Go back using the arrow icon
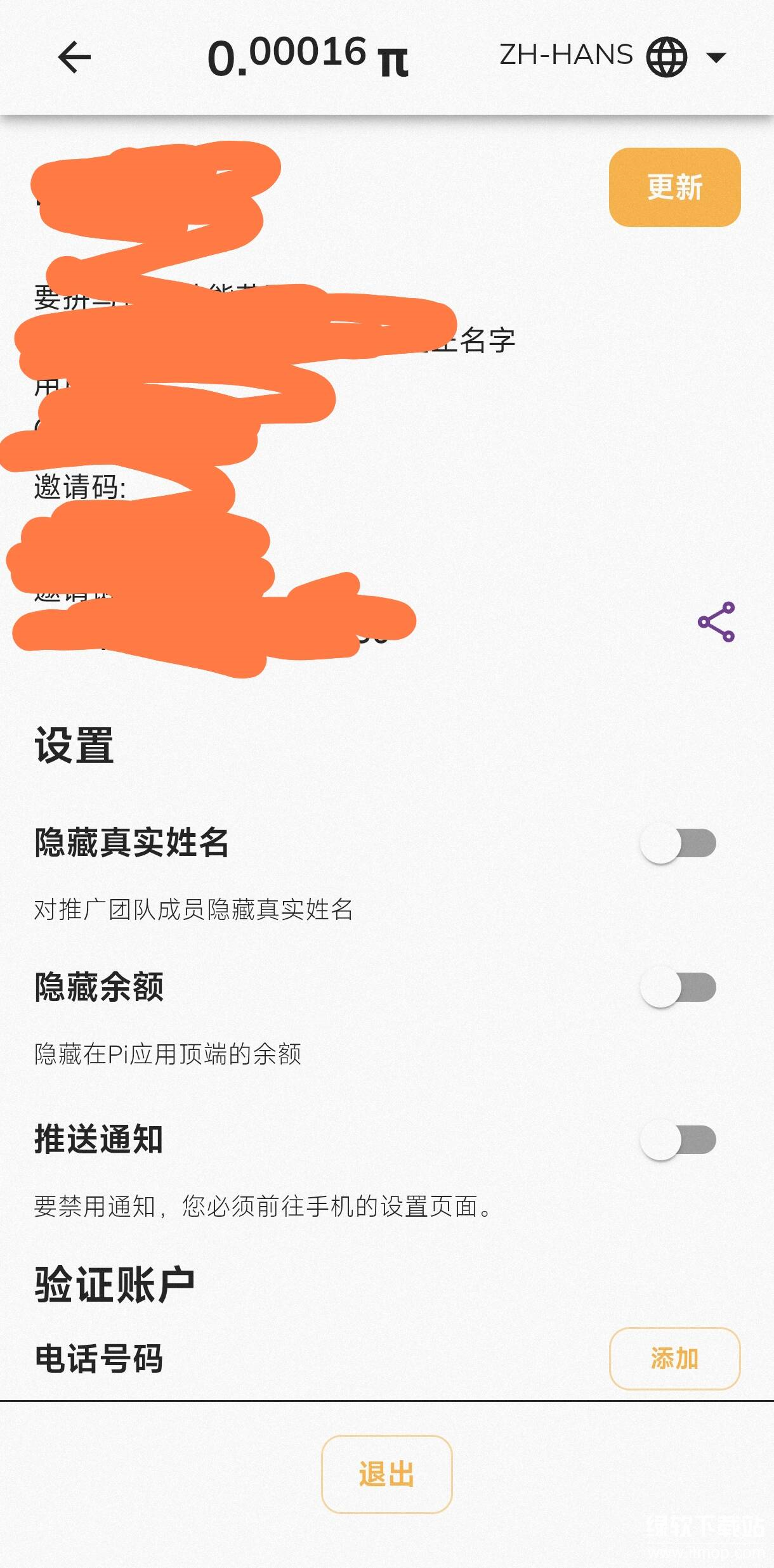774x1568 pixels. pyautogui.click(x=74, y=57)
